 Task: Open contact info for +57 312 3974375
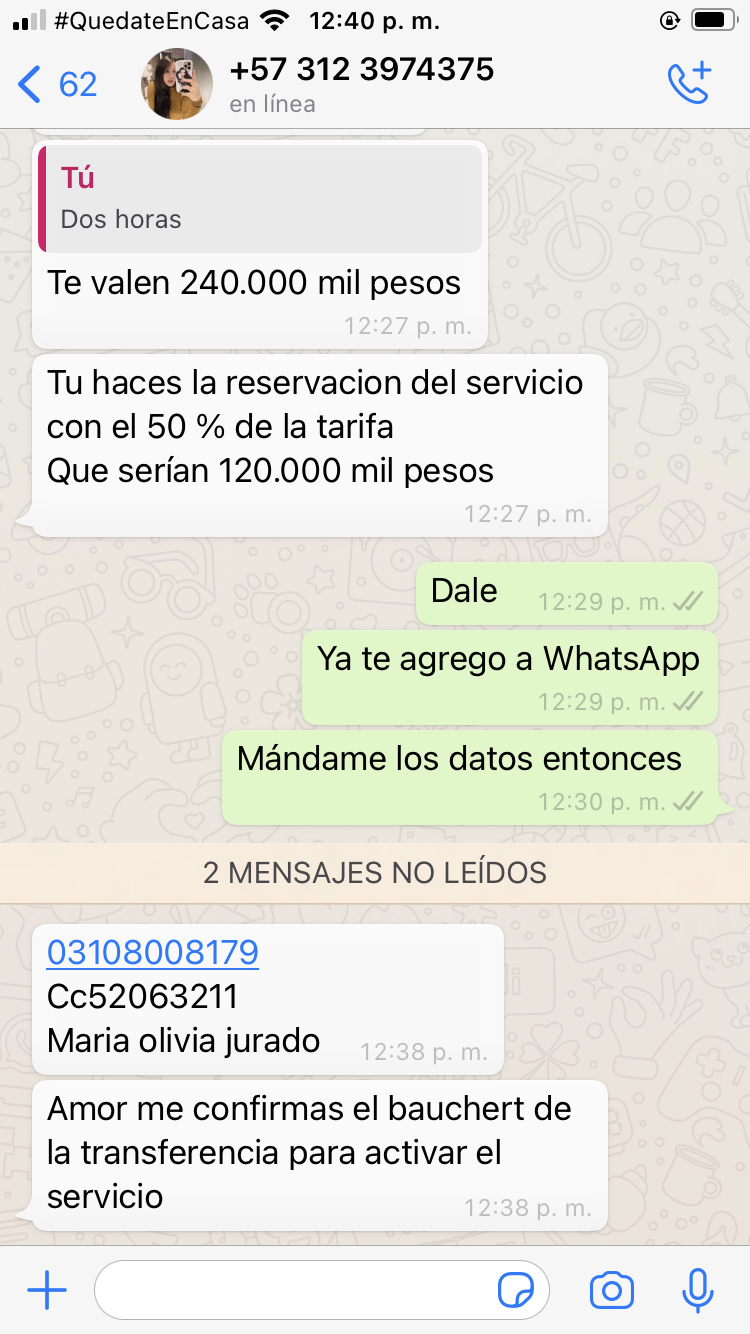[x=361, y=84]
